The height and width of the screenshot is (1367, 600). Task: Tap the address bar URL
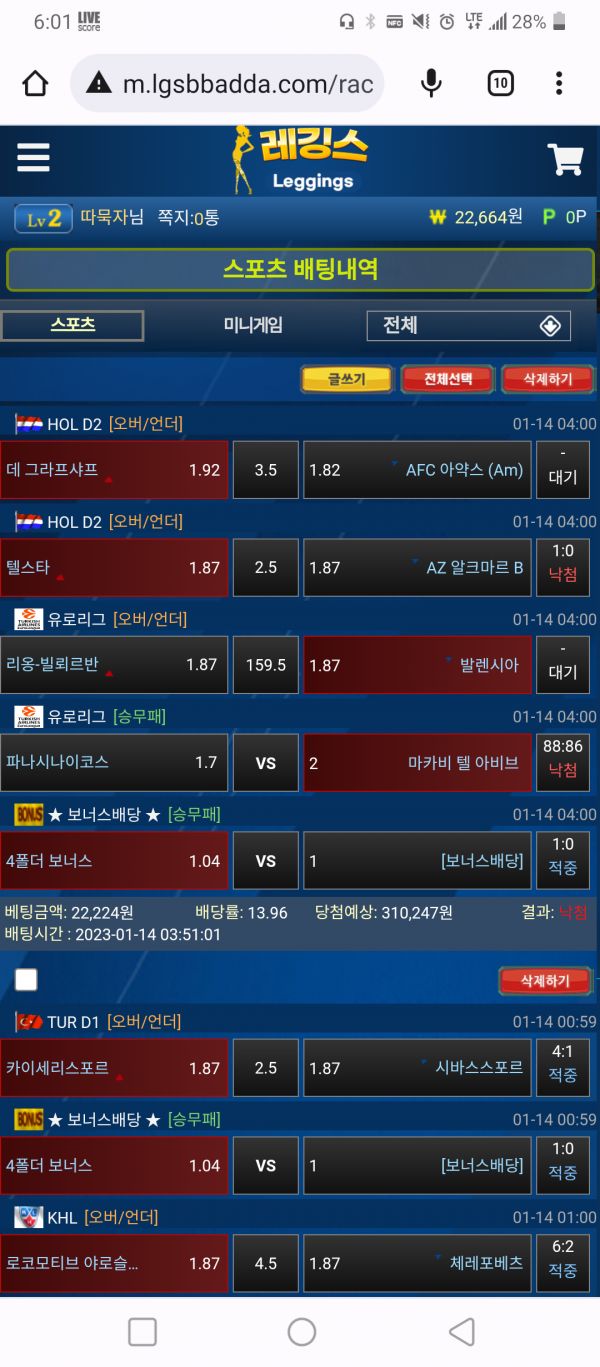[x=247, y=84]
